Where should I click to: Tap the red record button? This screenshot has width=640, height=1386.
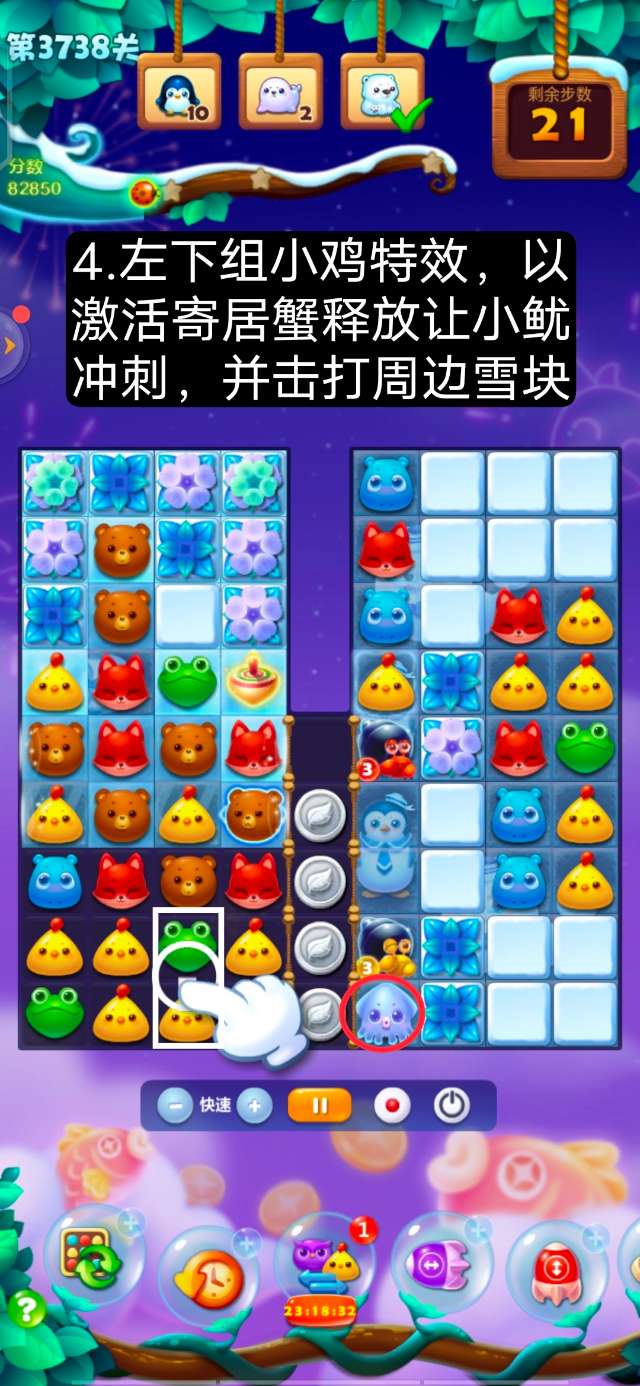(392, 1106)
